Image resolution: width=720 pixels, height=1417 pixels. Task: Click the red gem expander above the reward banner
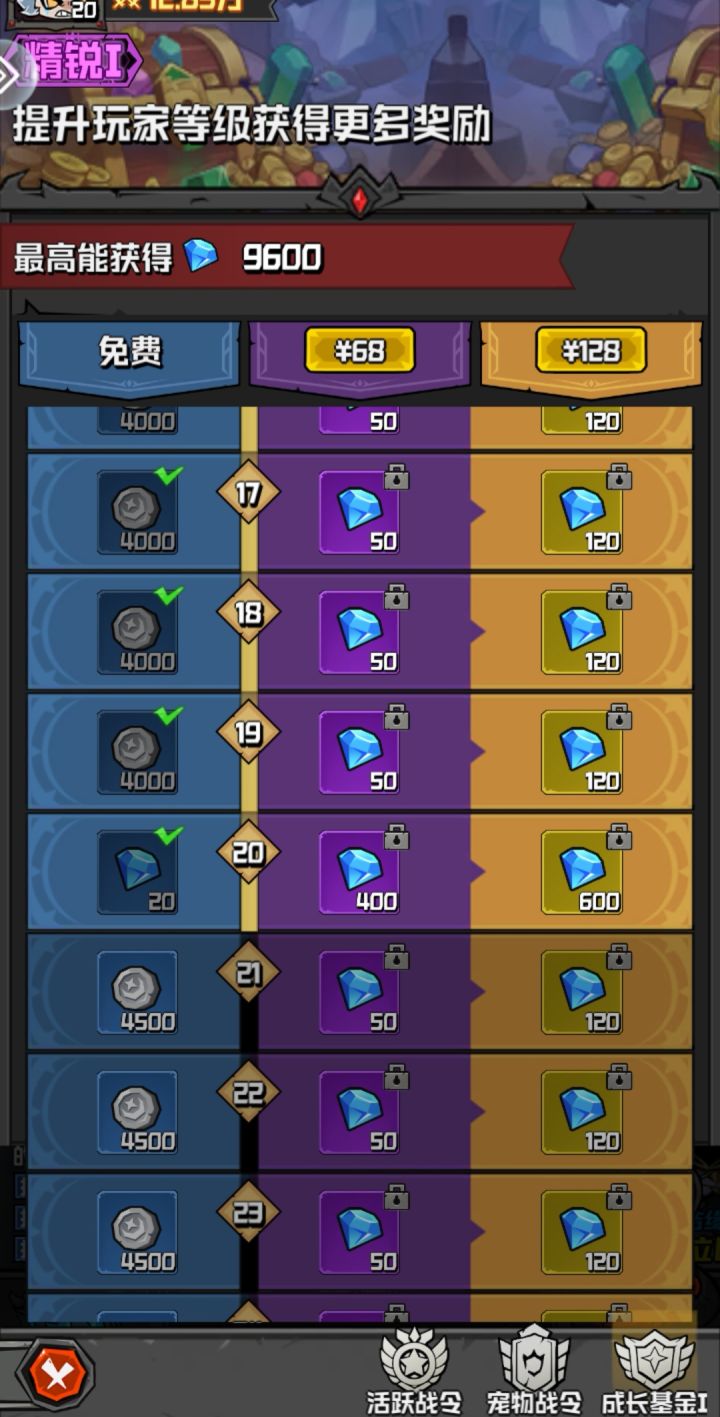click(x=360, y=198)
